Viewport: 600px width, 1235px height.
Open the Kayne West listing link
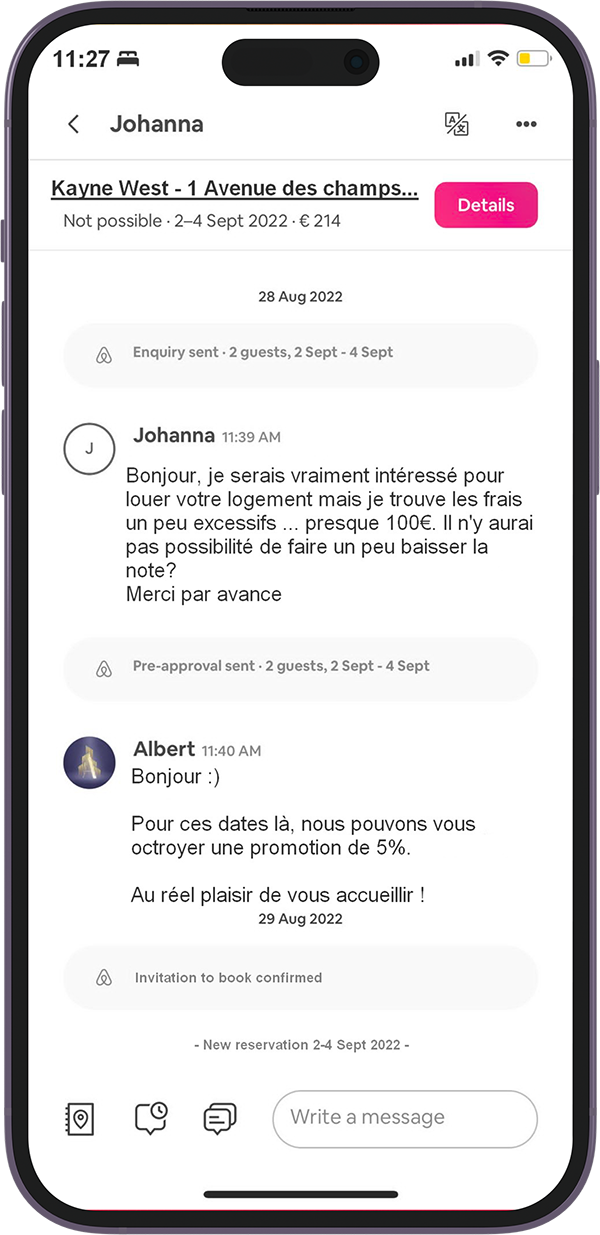pos(234,188)
